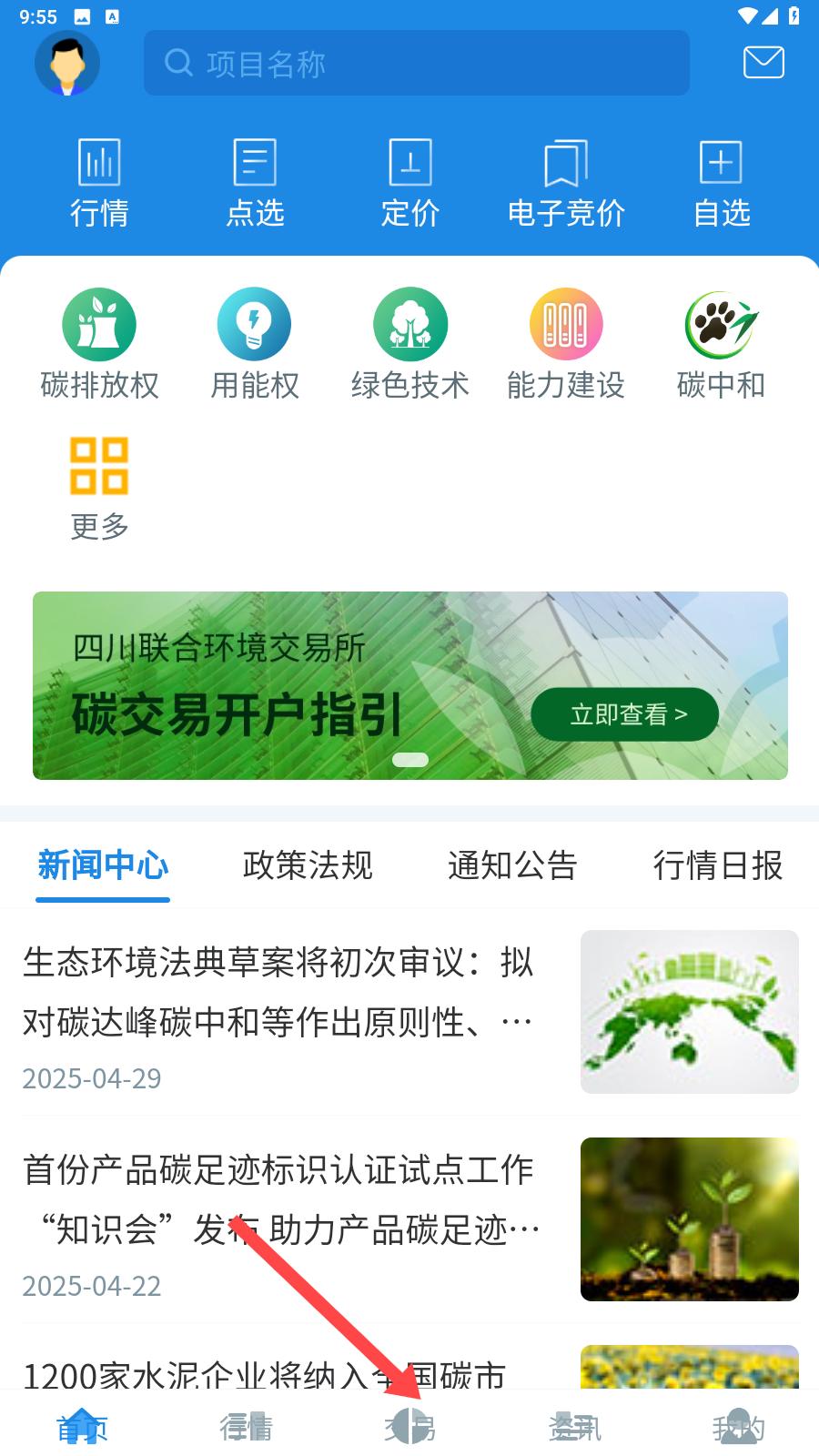This screenshot has width=819, height=1456.
Task: Open 电子竞价 bidding shortcut
Action: tap(565, 183)
